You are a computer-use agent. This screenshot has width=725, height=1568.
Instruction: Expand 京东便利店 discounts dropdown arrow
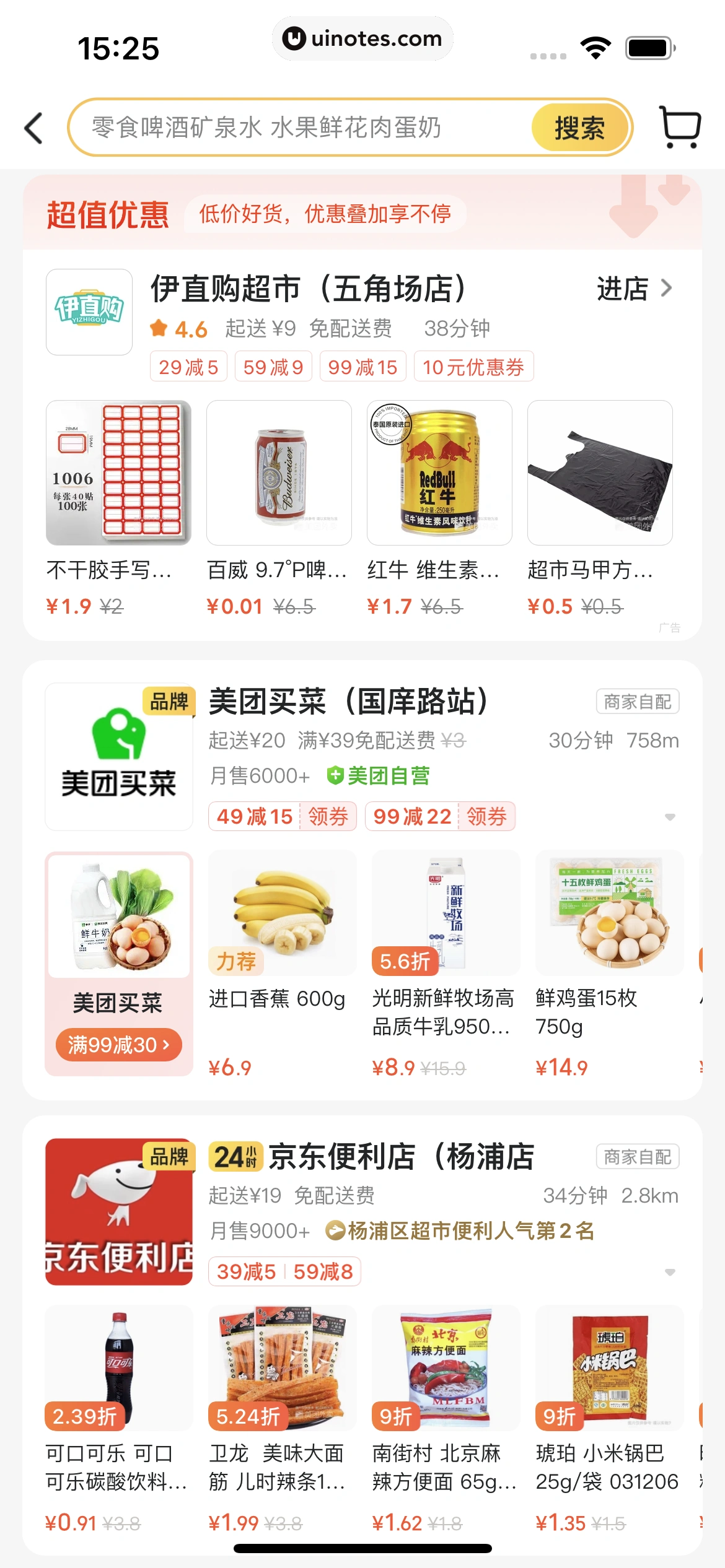[670, 1273]
